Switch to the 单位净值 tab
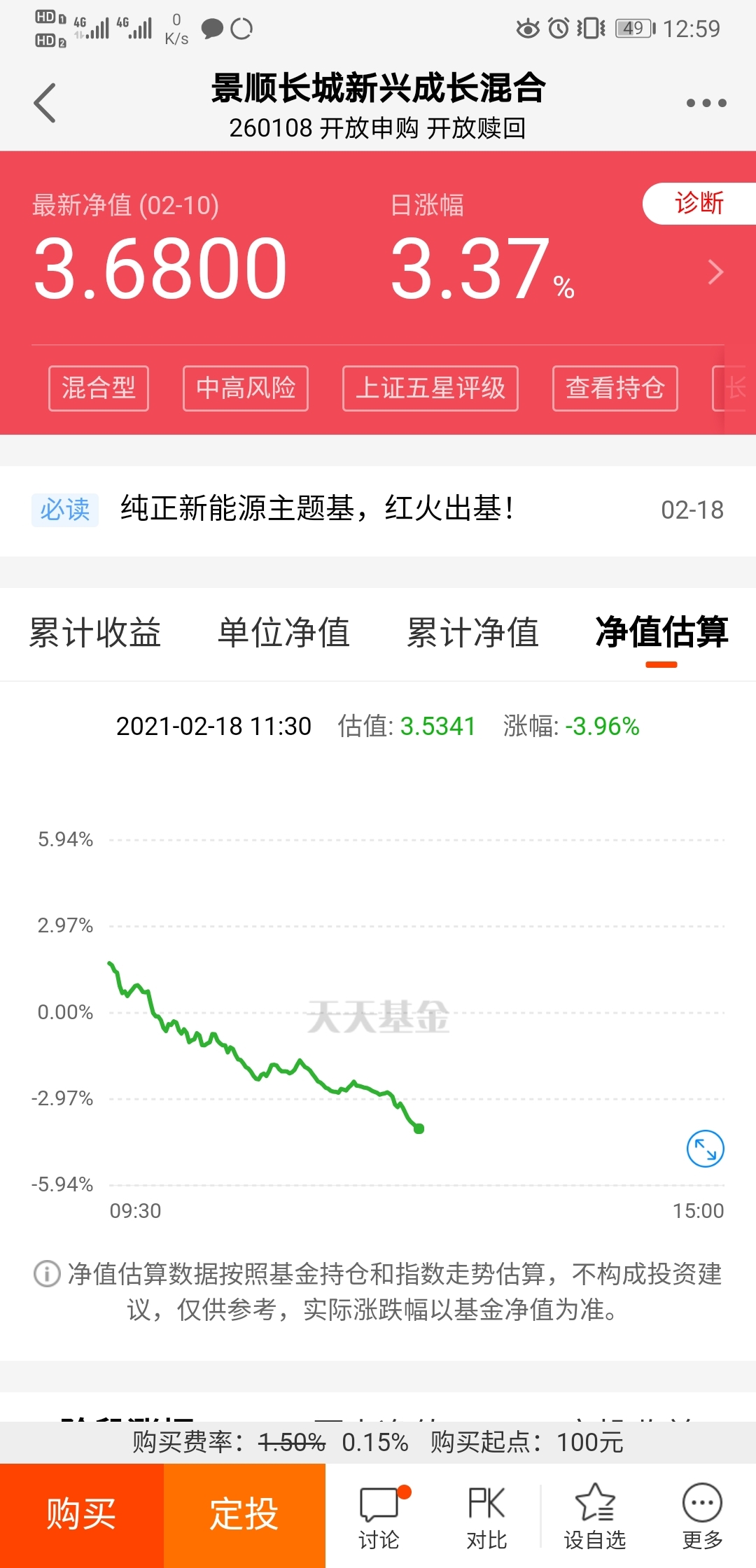Viewport: 756px width, 1568px height. 283,633
